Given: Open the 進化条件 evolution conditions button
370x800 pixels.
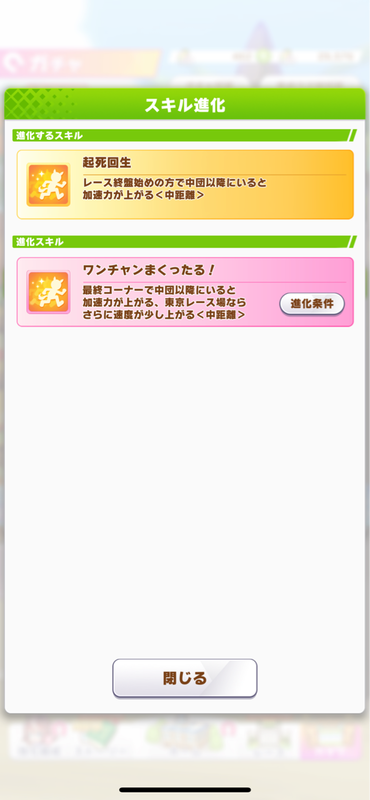Looking at the screenshot, I should (312, 304).
